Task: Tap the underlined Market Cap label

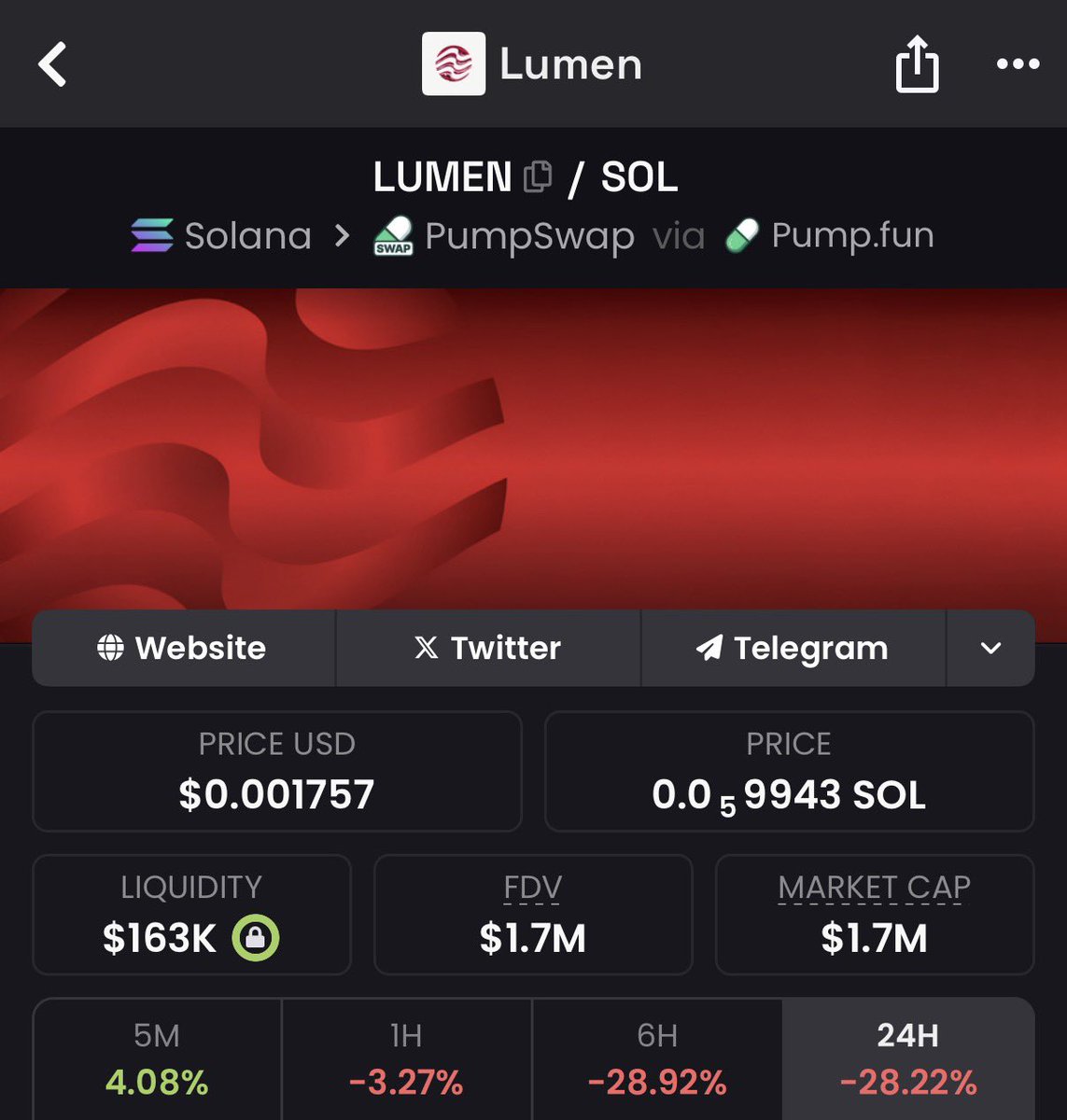Action: pos(874,888)
